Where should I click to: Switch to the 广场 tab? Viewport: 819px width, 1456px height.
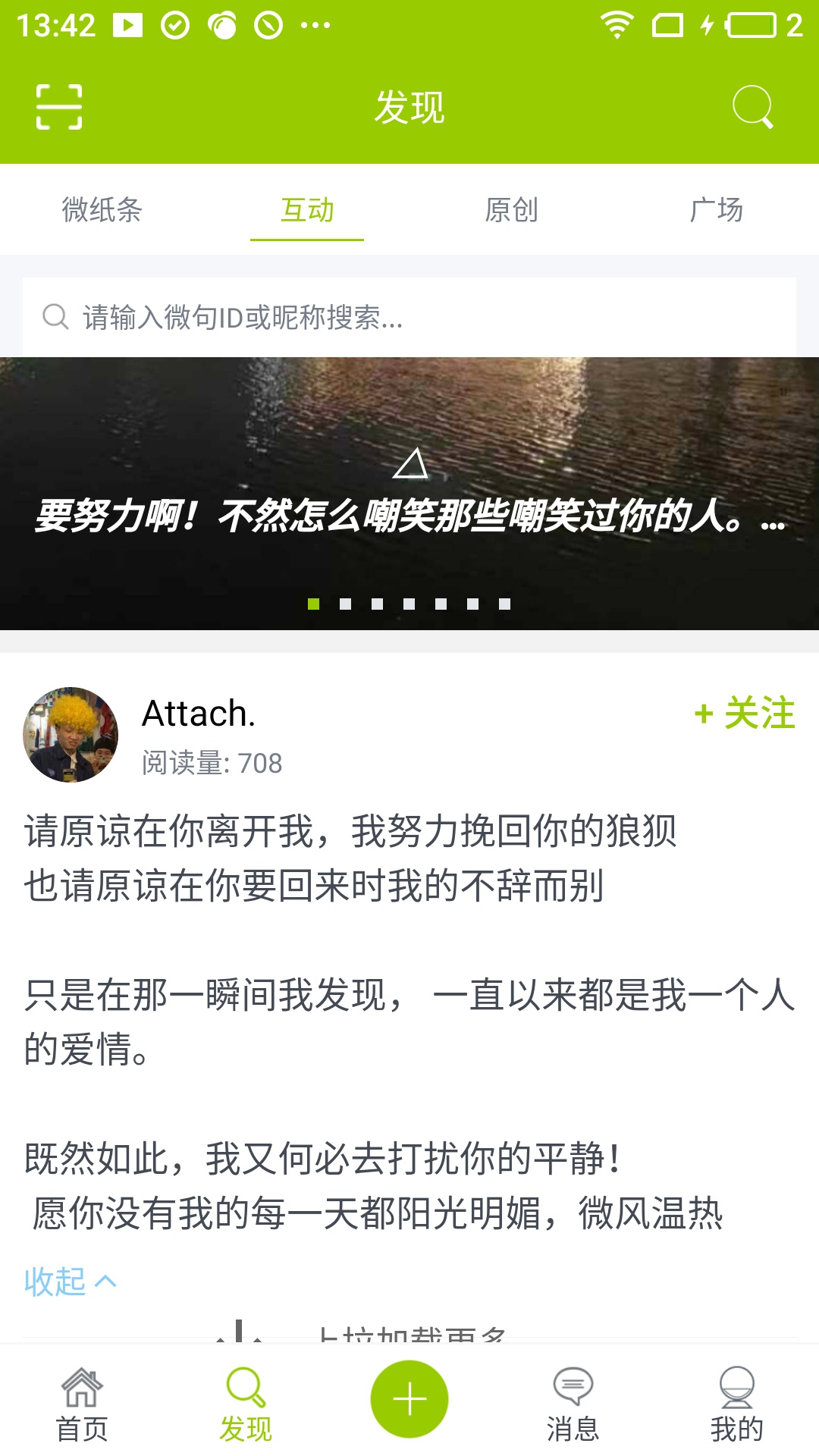coord(717,211)
